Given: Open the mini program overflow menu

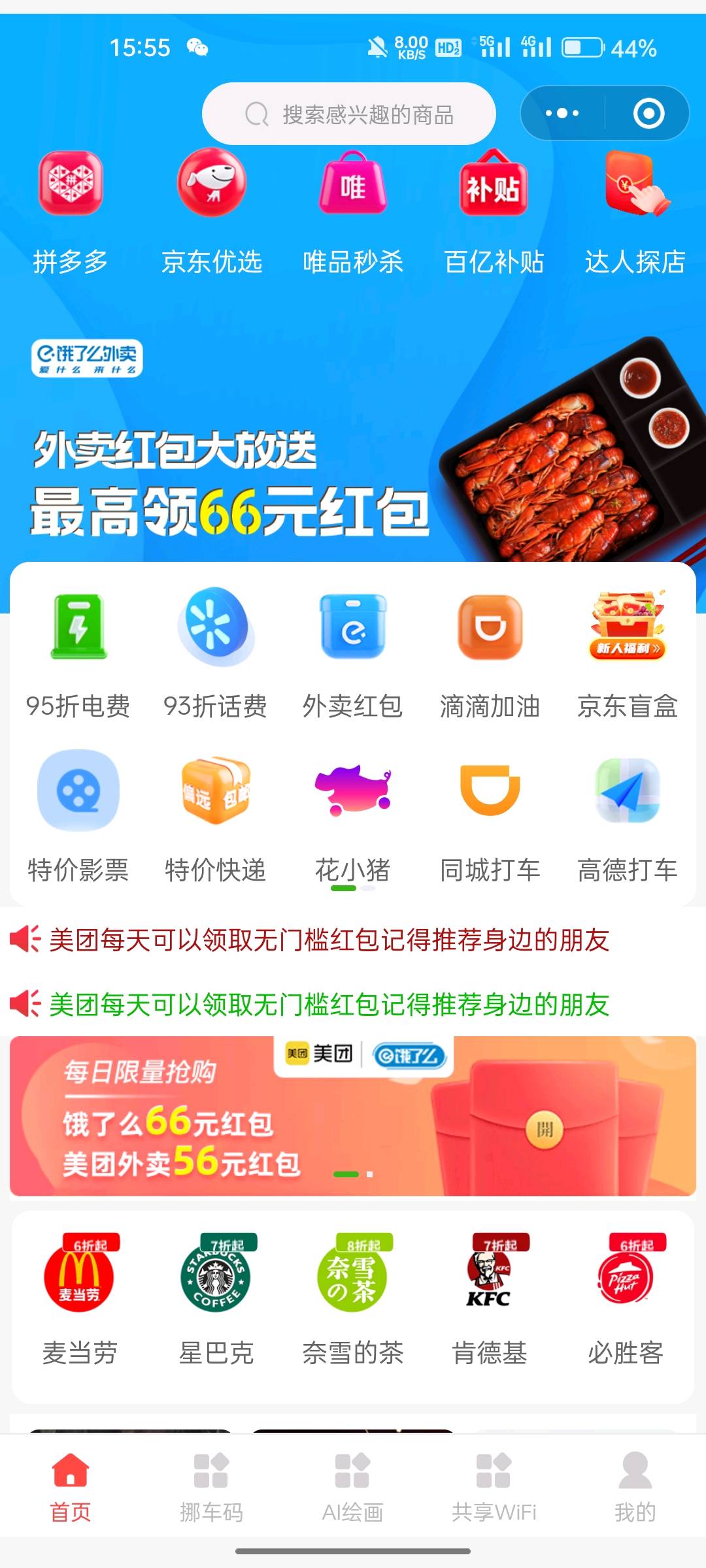Looking at the screenshot, I should 562,113.
